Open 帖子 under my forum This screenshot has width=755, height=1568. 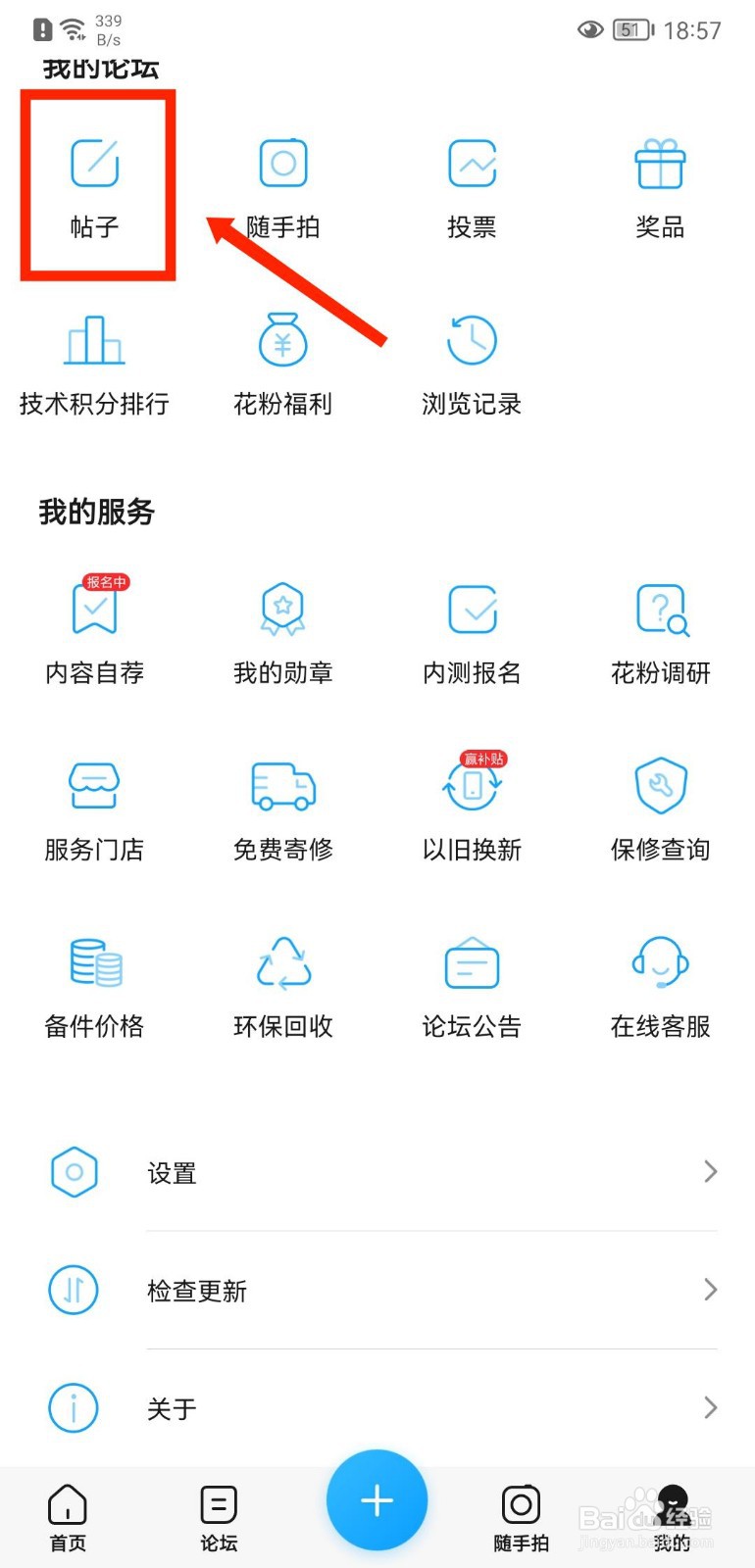(x=95, y=188)
